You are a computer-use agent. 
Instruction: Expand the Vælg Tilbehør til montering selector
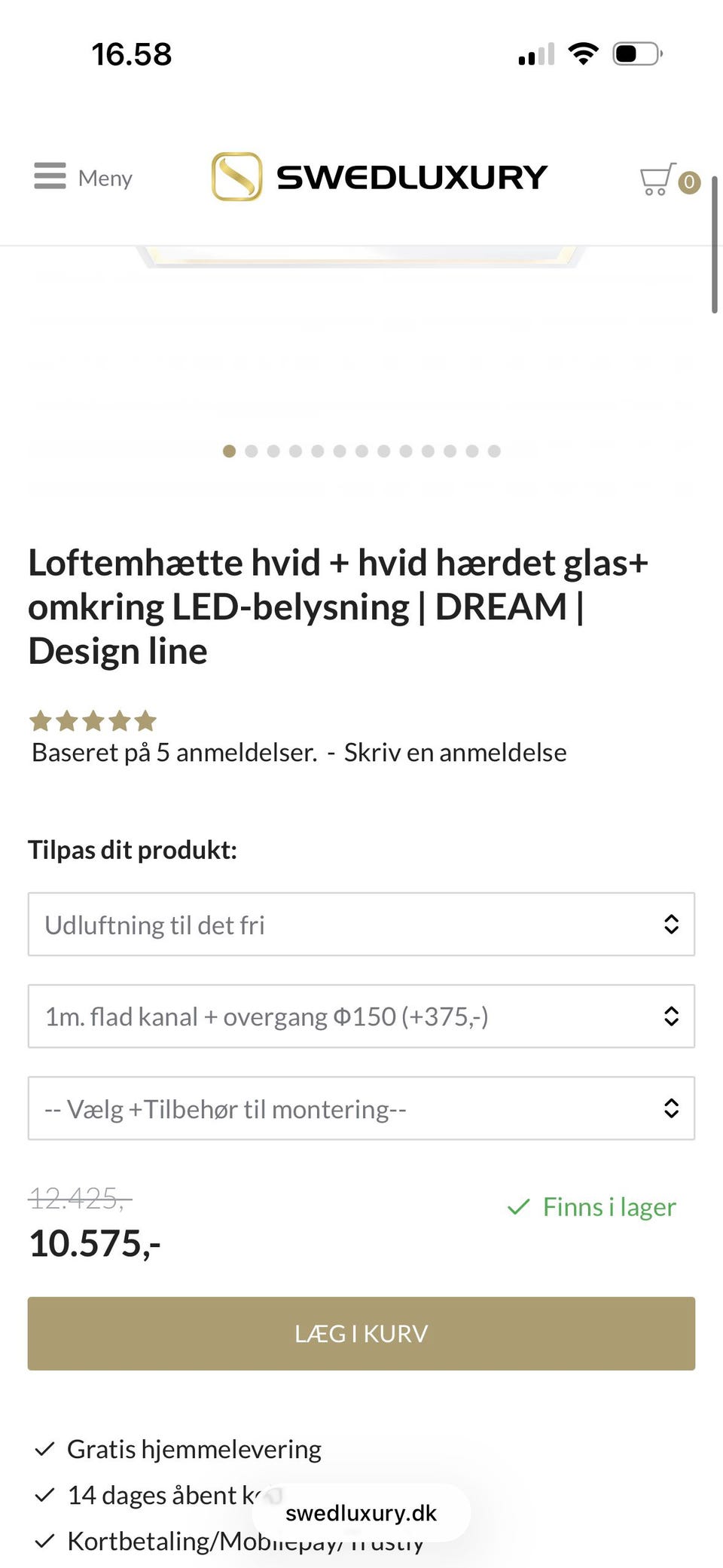[x=361, y=1108]
